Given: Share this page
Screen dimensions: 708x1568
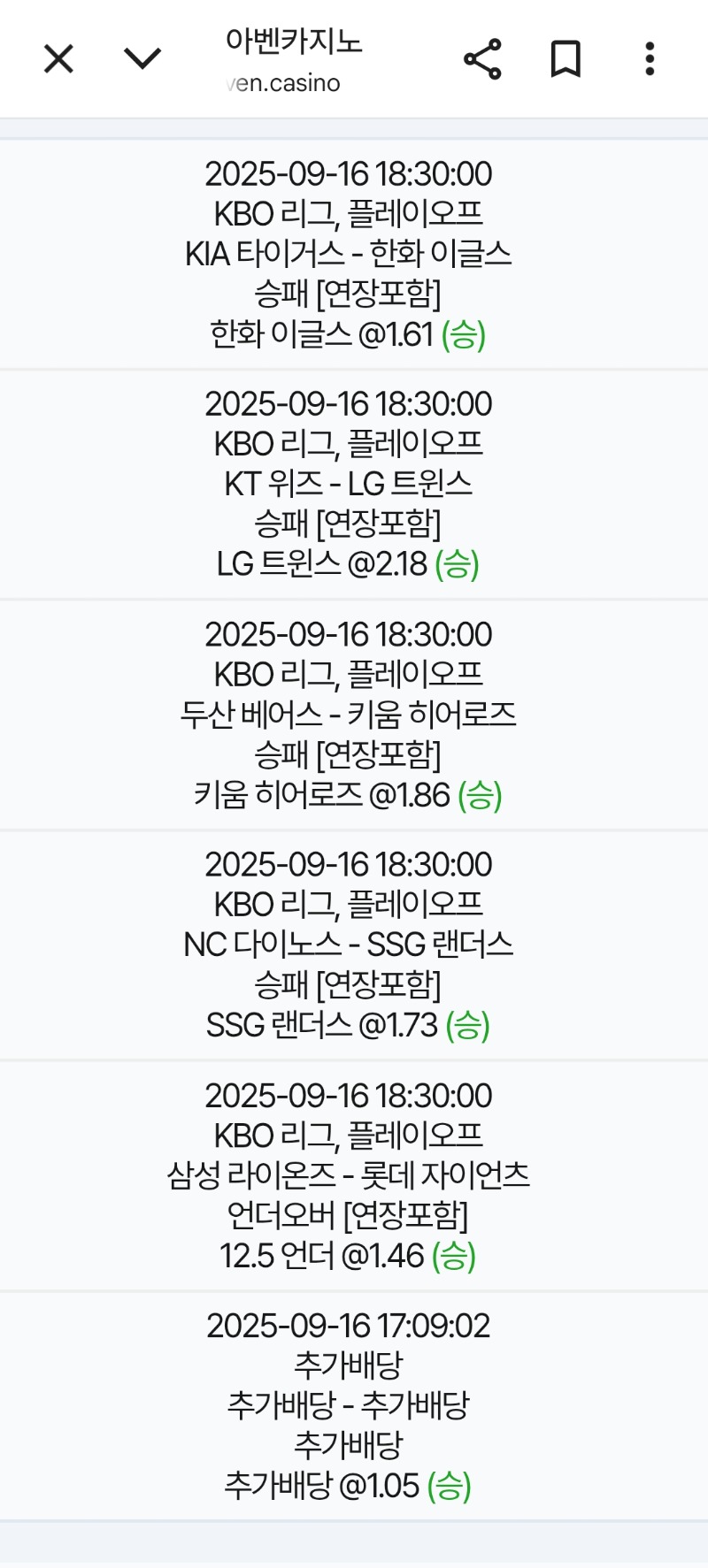Looking at the screenshot, I should 482,59.
